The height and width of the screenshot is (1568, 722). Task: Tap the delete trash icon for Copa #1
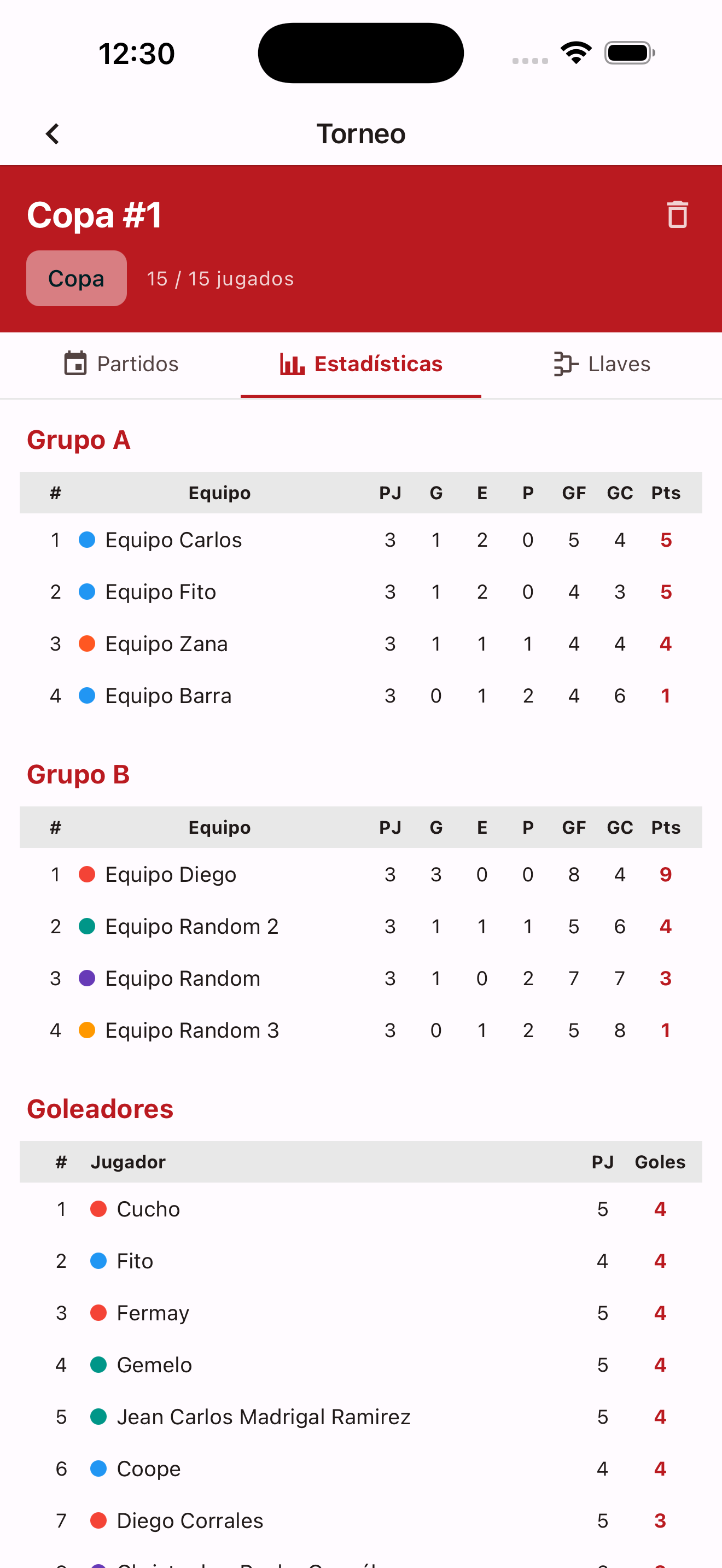677,214
